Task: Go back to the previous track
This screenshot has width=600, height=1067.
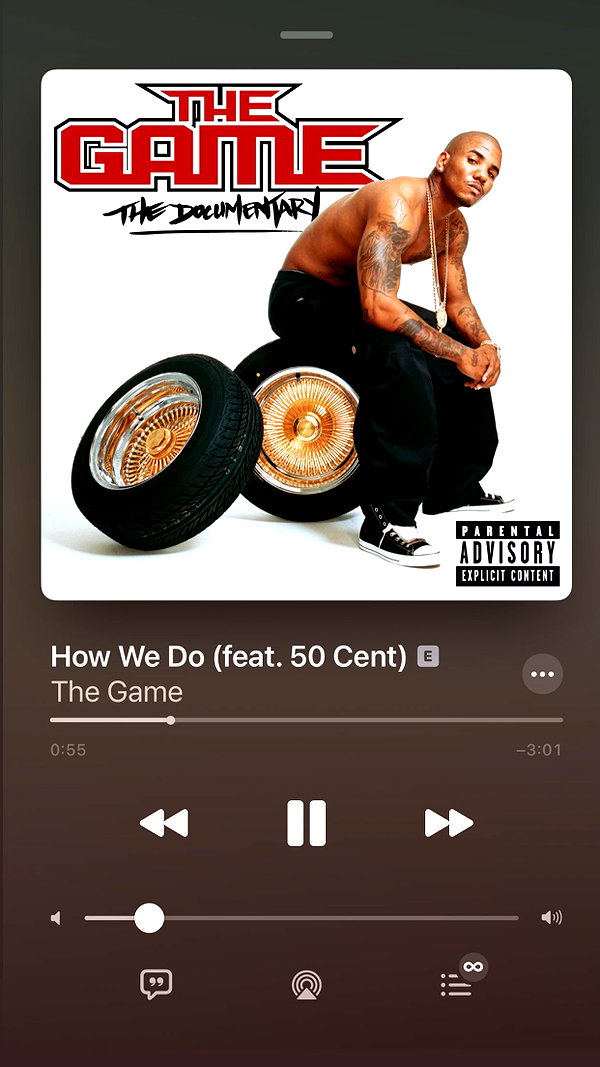Action: coord(164,823)
